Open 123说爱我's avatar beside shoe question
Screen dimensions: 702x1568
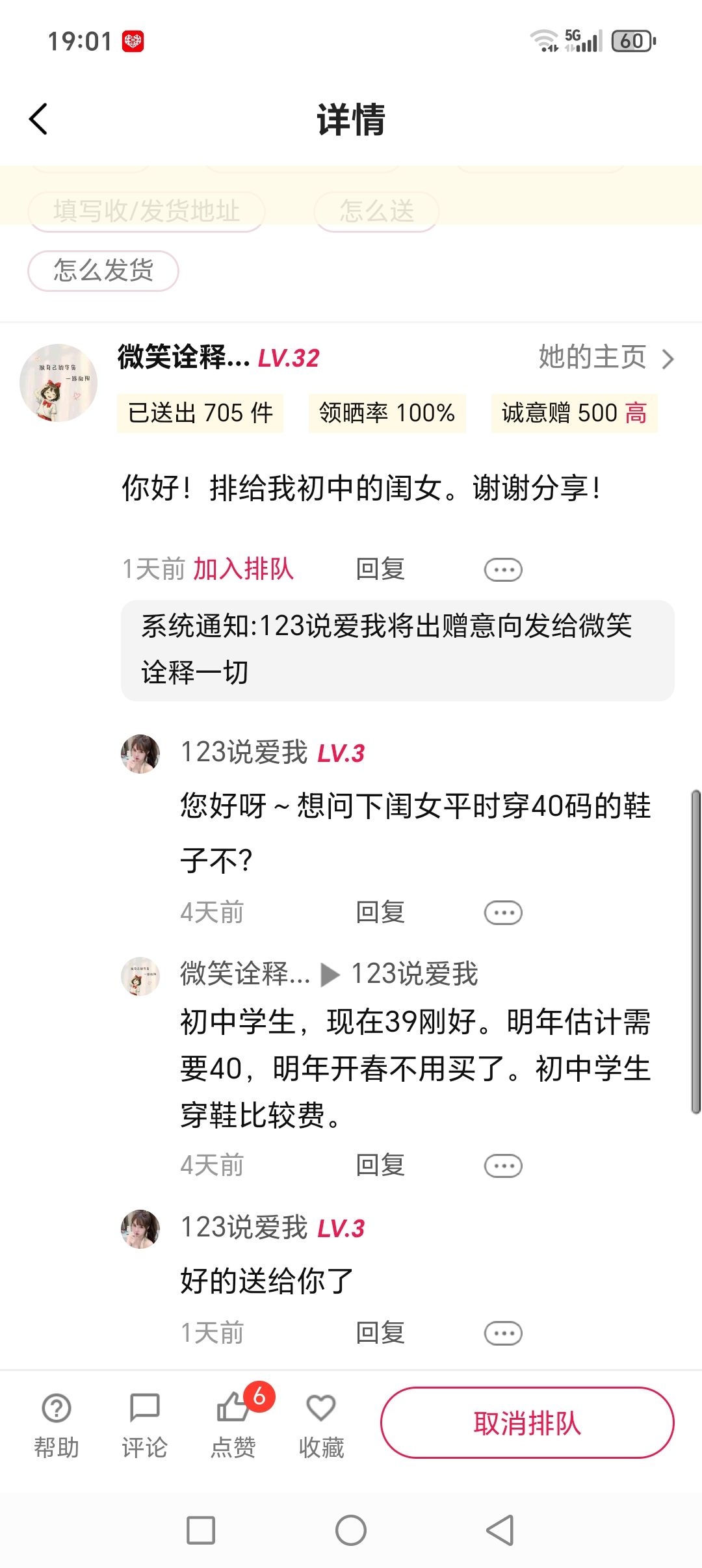click(140, 754)
